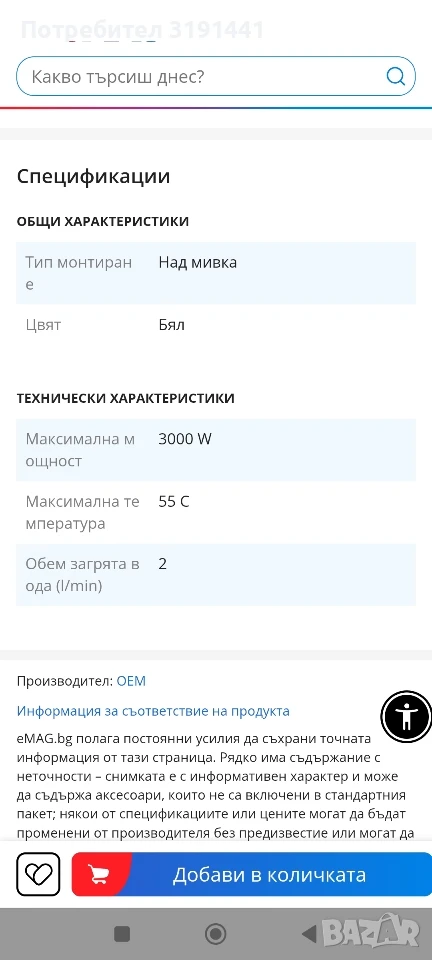
Task: Tap 'Добави в количката' button
Action: pos(251,874)
